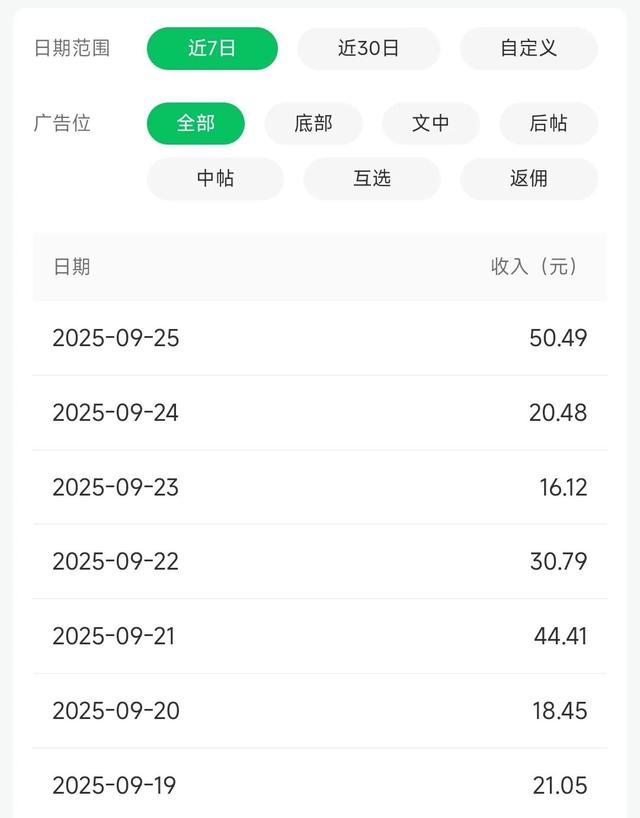Choose the 自定义 custom date range
The image size is (640, 818).
click(528, 48)
